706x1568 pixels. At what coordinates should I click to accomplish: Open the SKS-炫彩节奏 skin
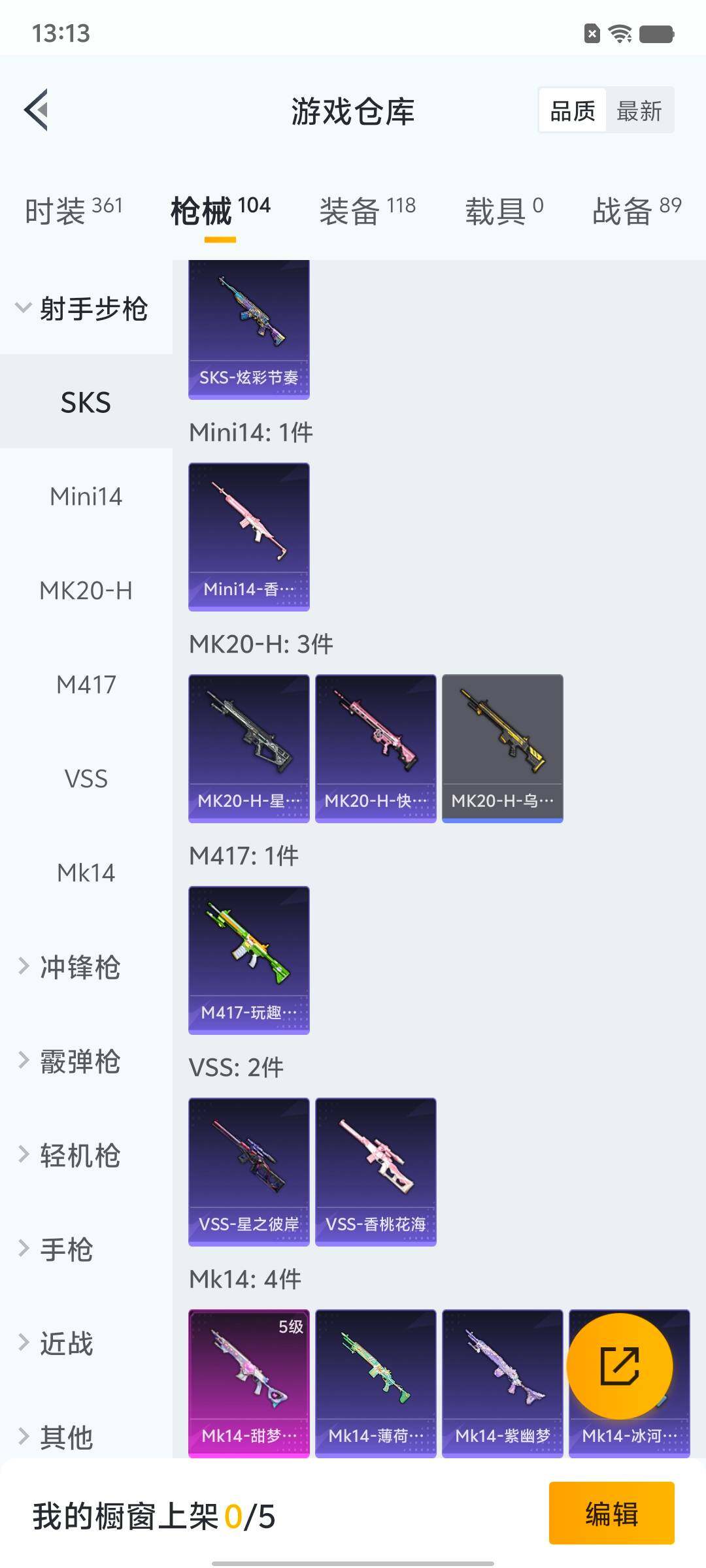(x=248, y=329)
